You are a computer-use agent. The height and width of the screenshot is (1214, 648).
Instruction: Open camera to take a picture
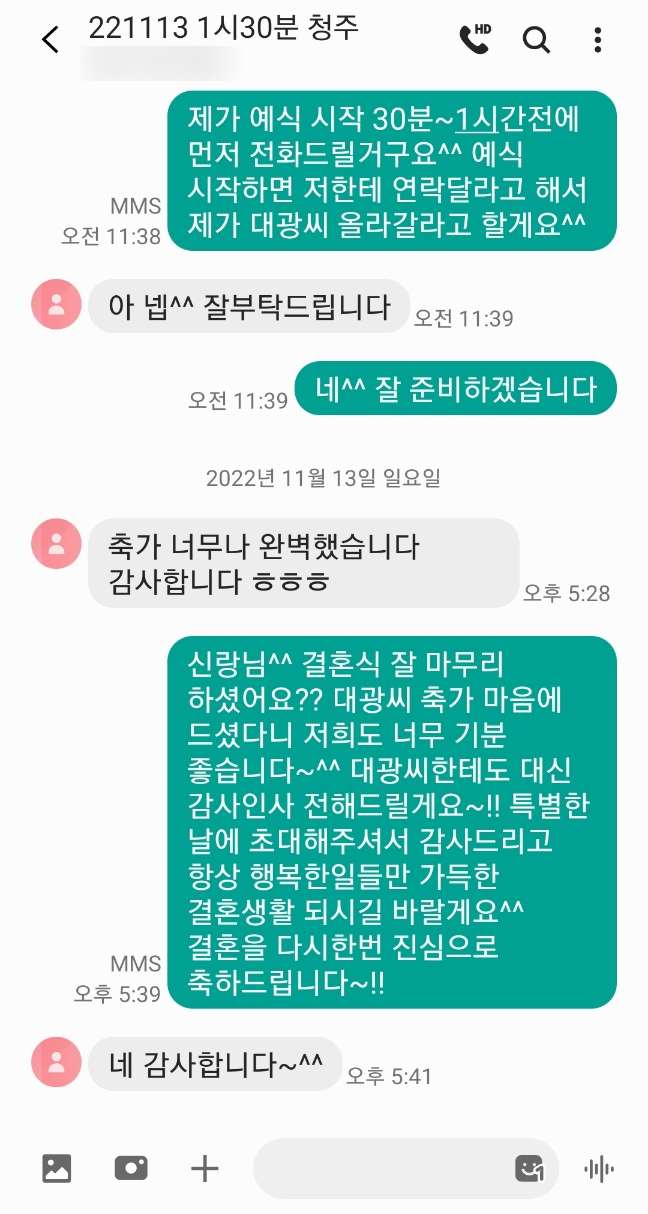point(131,1167)
